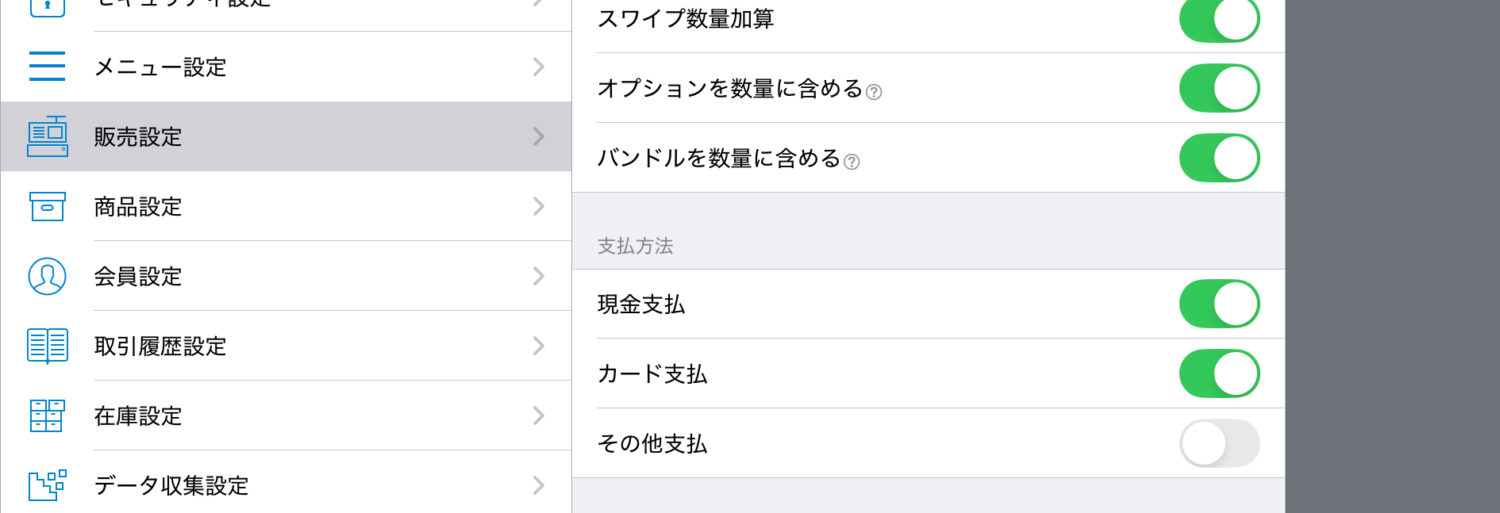Image resolution: width=1500 pixels, height=513 pixels.
Task: Turn off スワイプ数量加算 switch
Action: (1218, 19)
